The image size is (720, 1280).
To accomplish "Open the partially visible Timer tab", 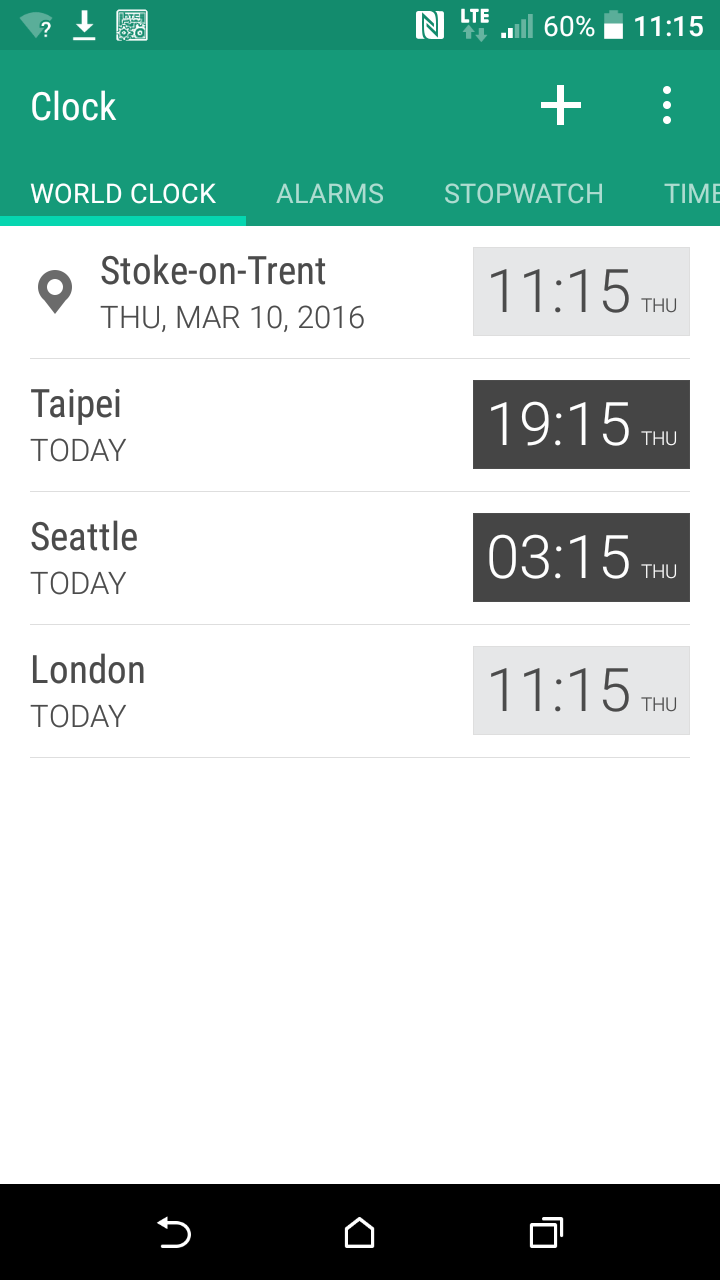I will coord(692,193).
